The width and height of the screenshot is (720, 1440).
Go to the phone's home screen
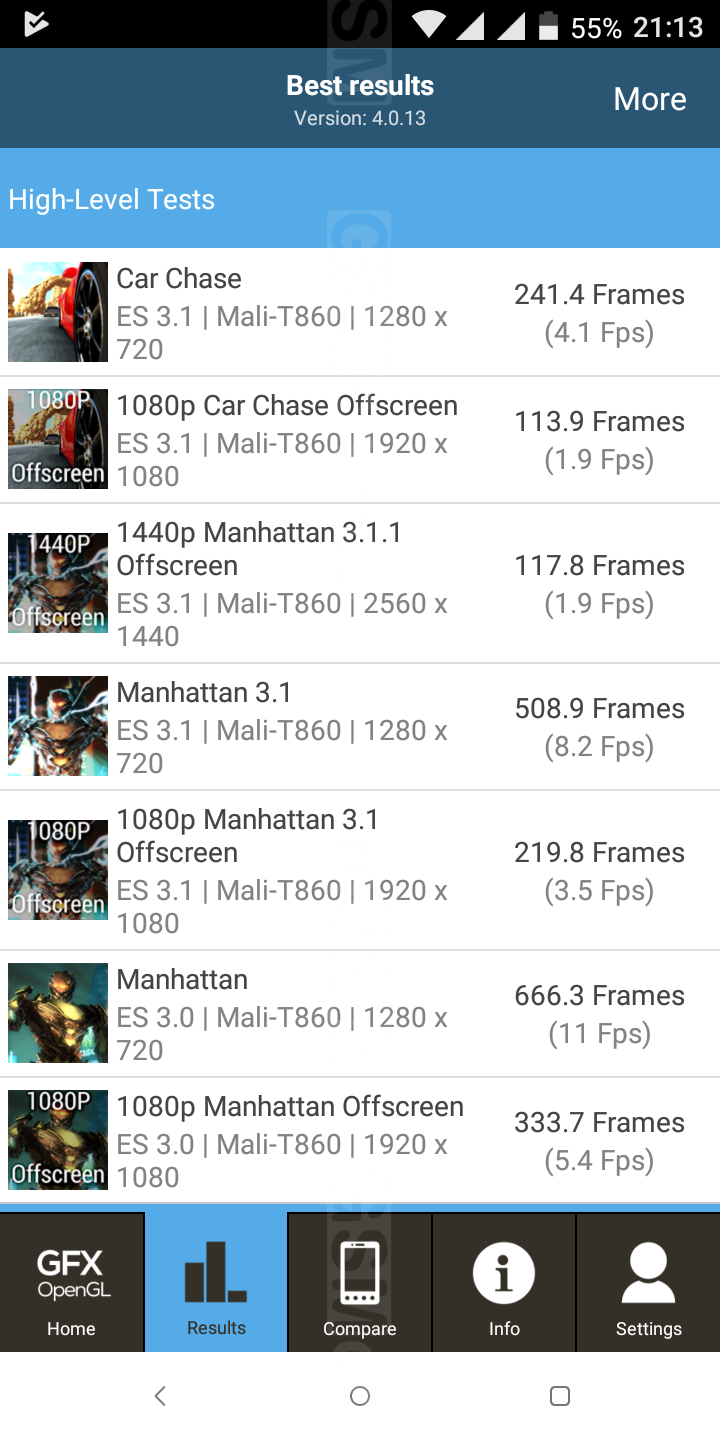(360, 1396)
